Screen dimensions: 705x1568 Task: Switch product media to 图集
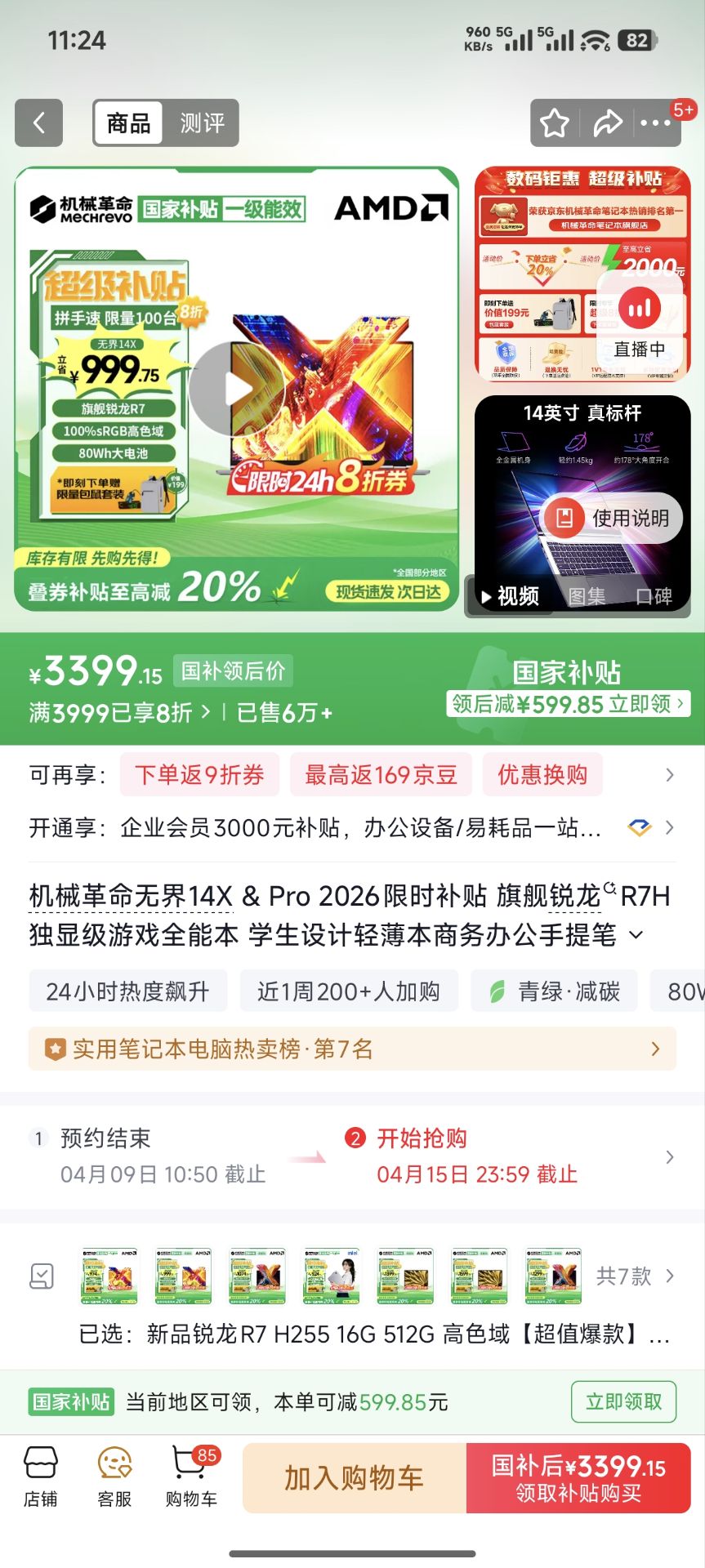587,596
